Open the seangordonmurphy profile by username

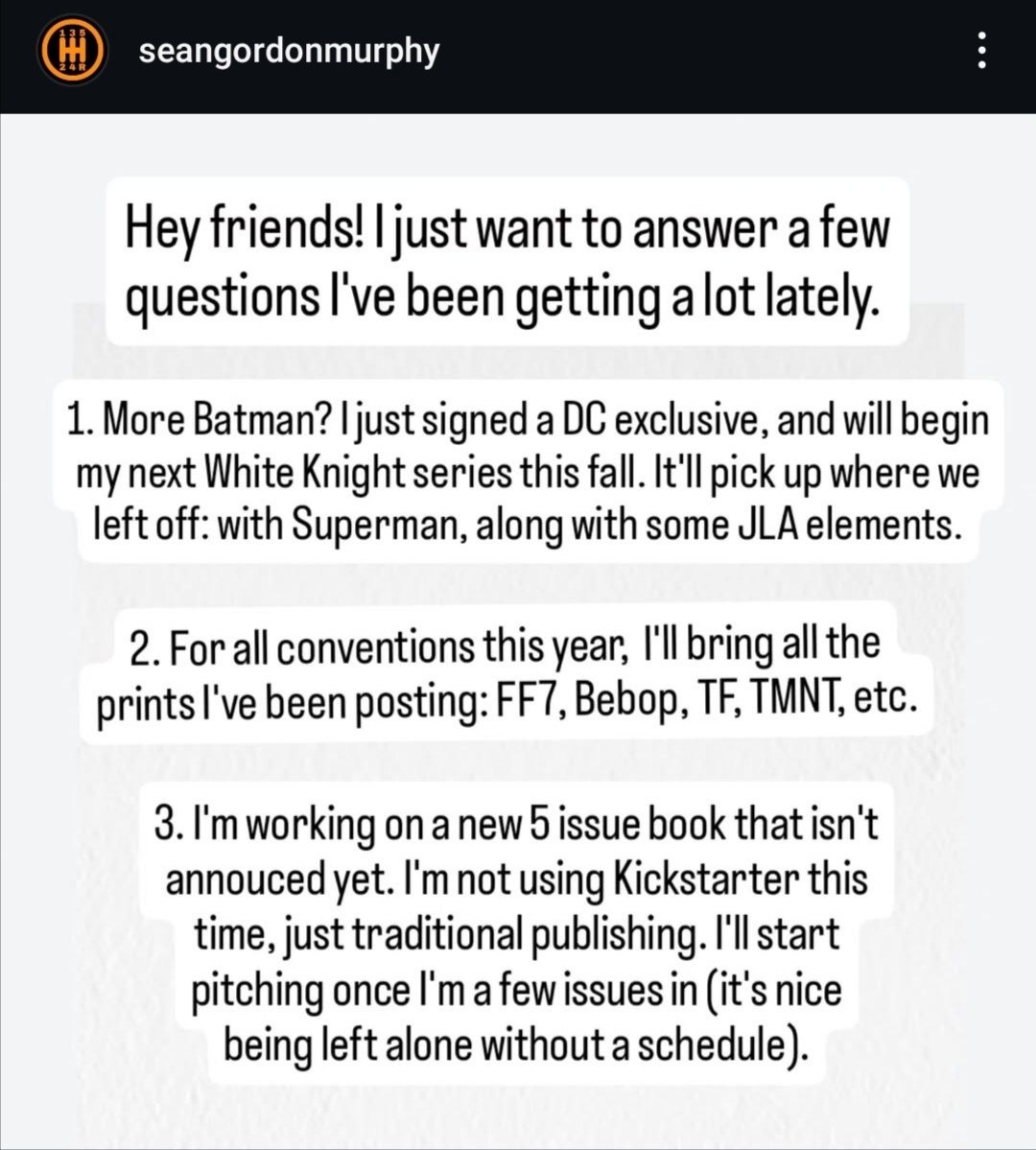(289, 51)
